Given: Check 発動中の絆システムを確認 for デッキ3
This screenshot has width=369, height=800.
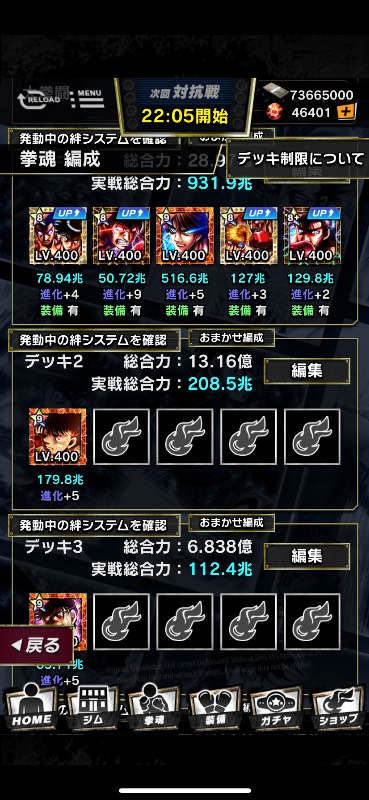Looking at the screenshot, I should [x=94, y=525].
